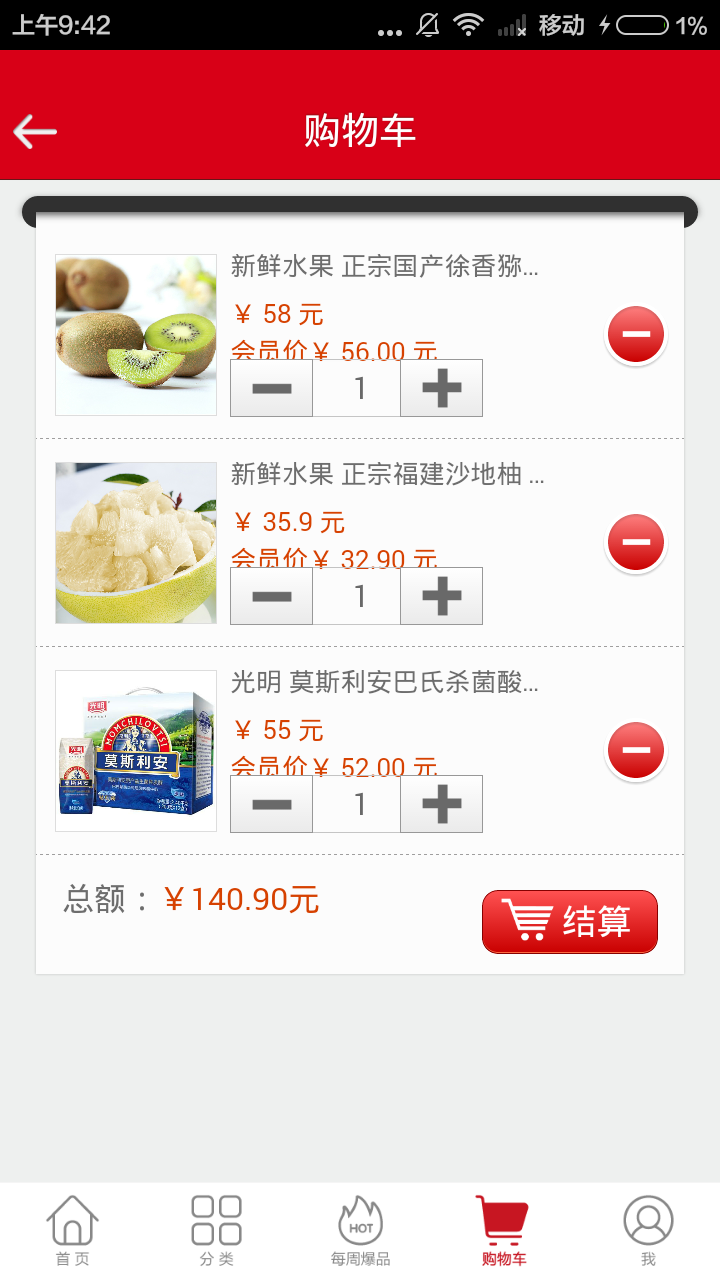Increase kiwi fruit quantity by one
This screenshot has height=1280, width=720.
441,388
